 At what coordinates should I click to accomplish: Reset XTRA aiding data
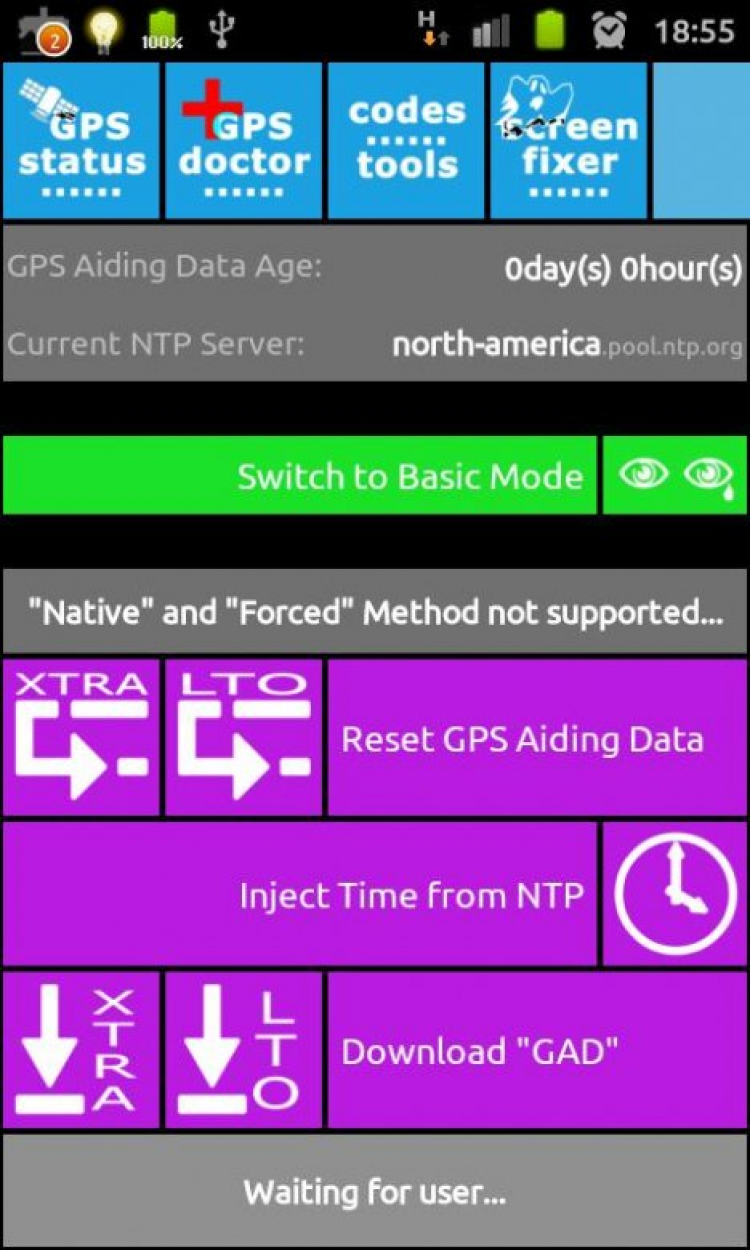(81, 737)
